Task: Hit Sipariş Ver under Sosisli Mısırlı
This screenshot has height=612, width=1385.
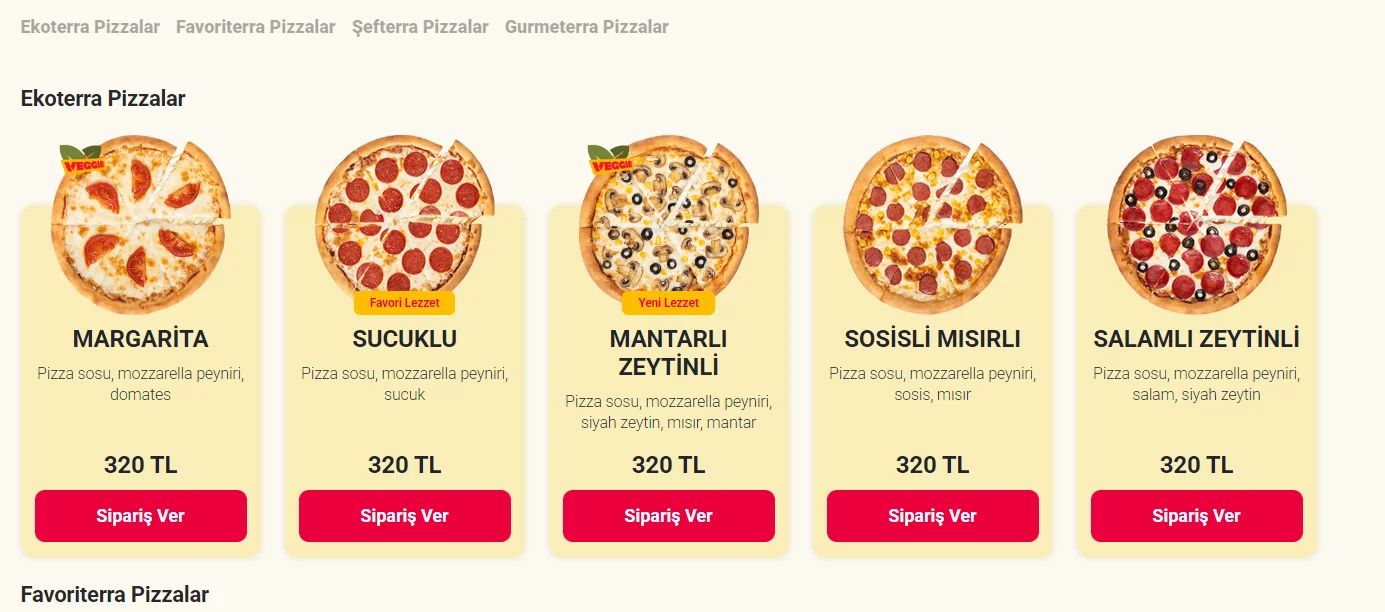Action: point(933,516)
